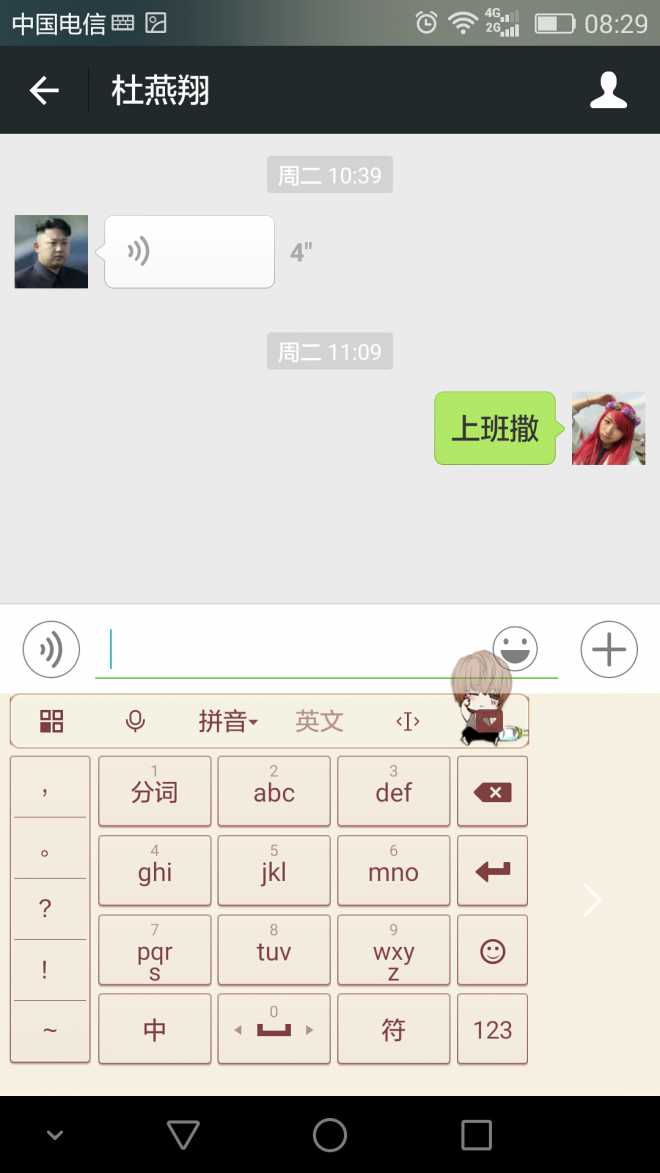660x1173 pixels.
Task: Tap the ghi key
Action: tap(154, 871)
